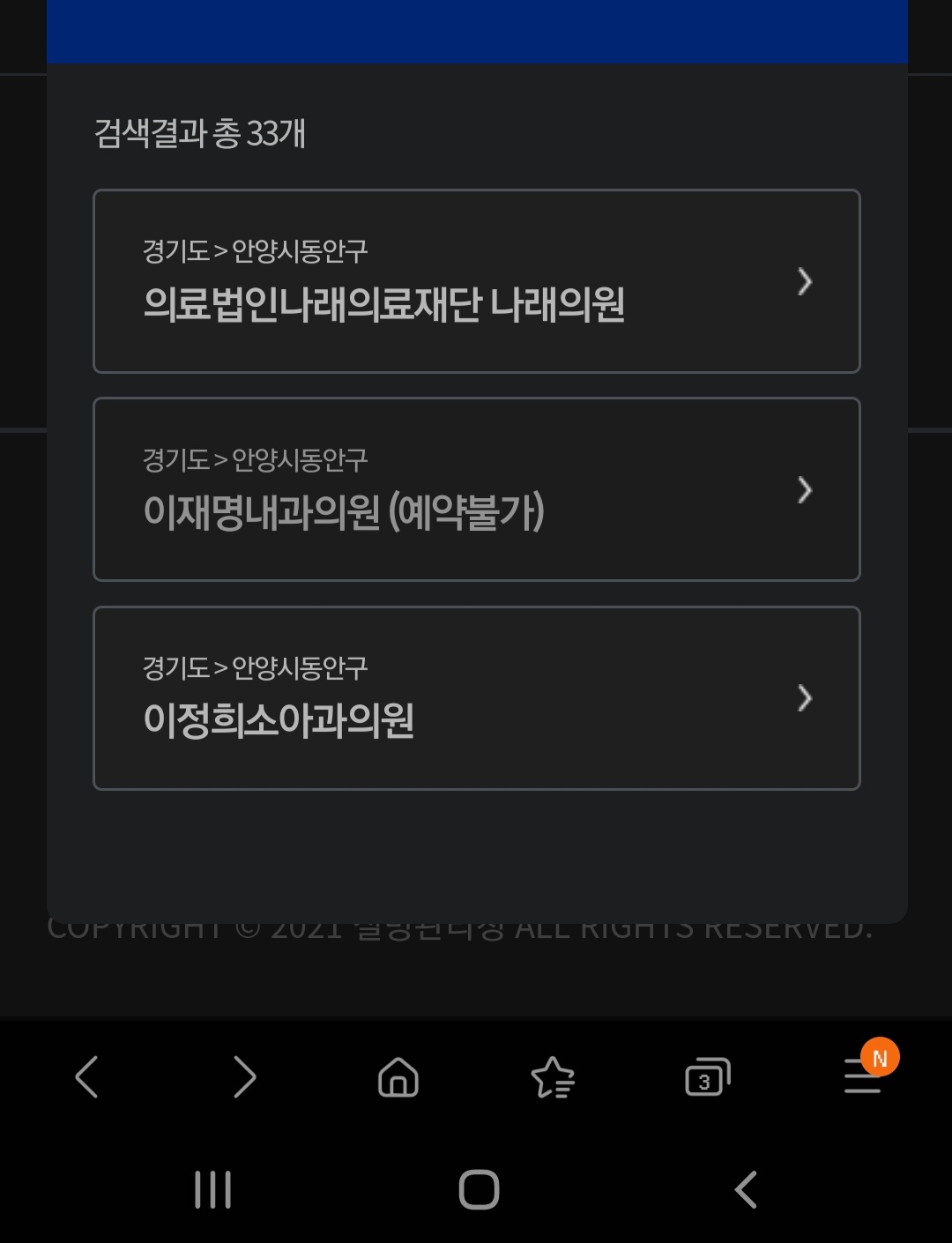Open 이정희소아과의원 search result
The width and height of the screenshot is (952, 1243).
click(x=476, y=698)
